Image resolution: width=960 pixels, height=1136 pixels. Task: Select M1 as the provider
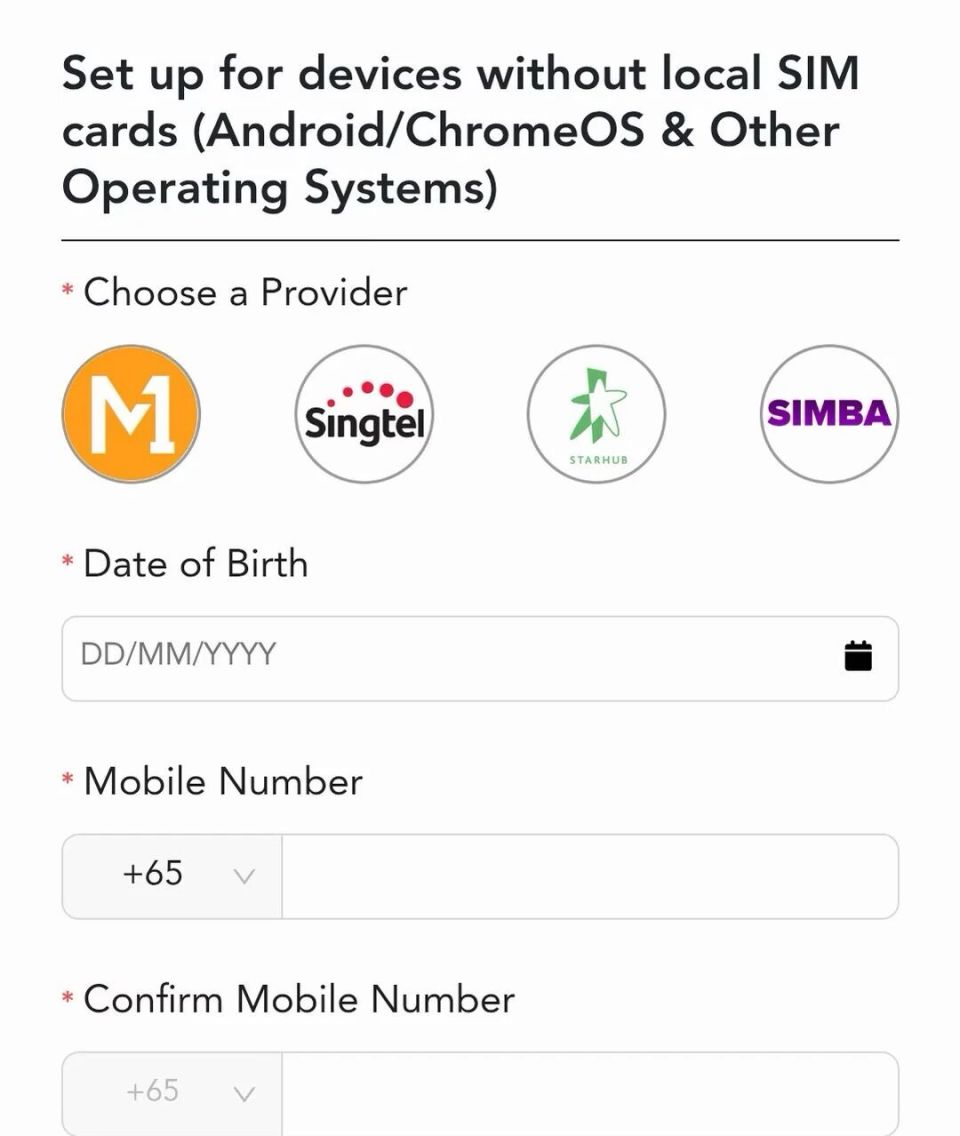click(131, 414)
